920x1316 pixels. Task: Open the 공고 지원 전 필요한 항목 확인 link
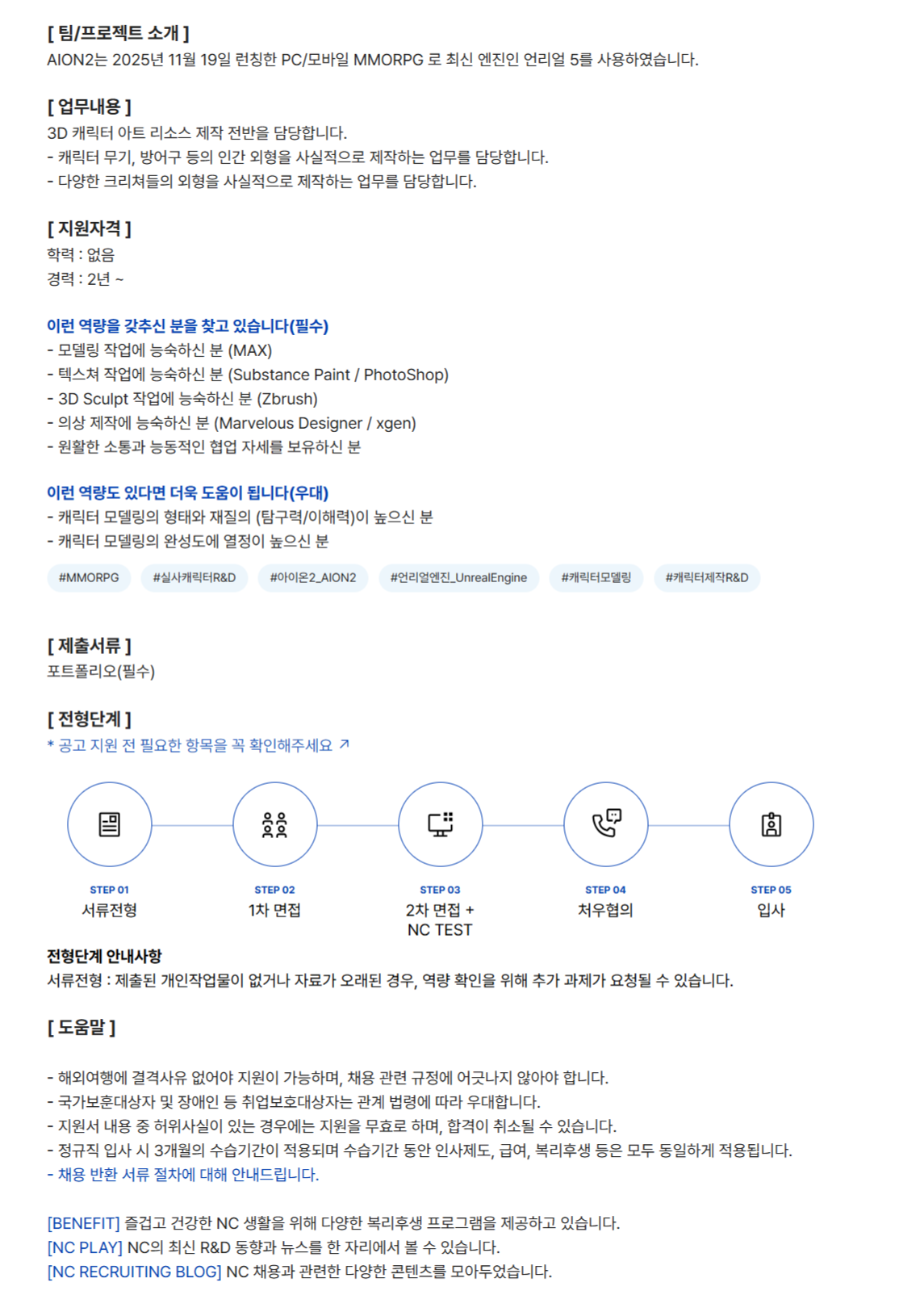(x=198, y=745)
